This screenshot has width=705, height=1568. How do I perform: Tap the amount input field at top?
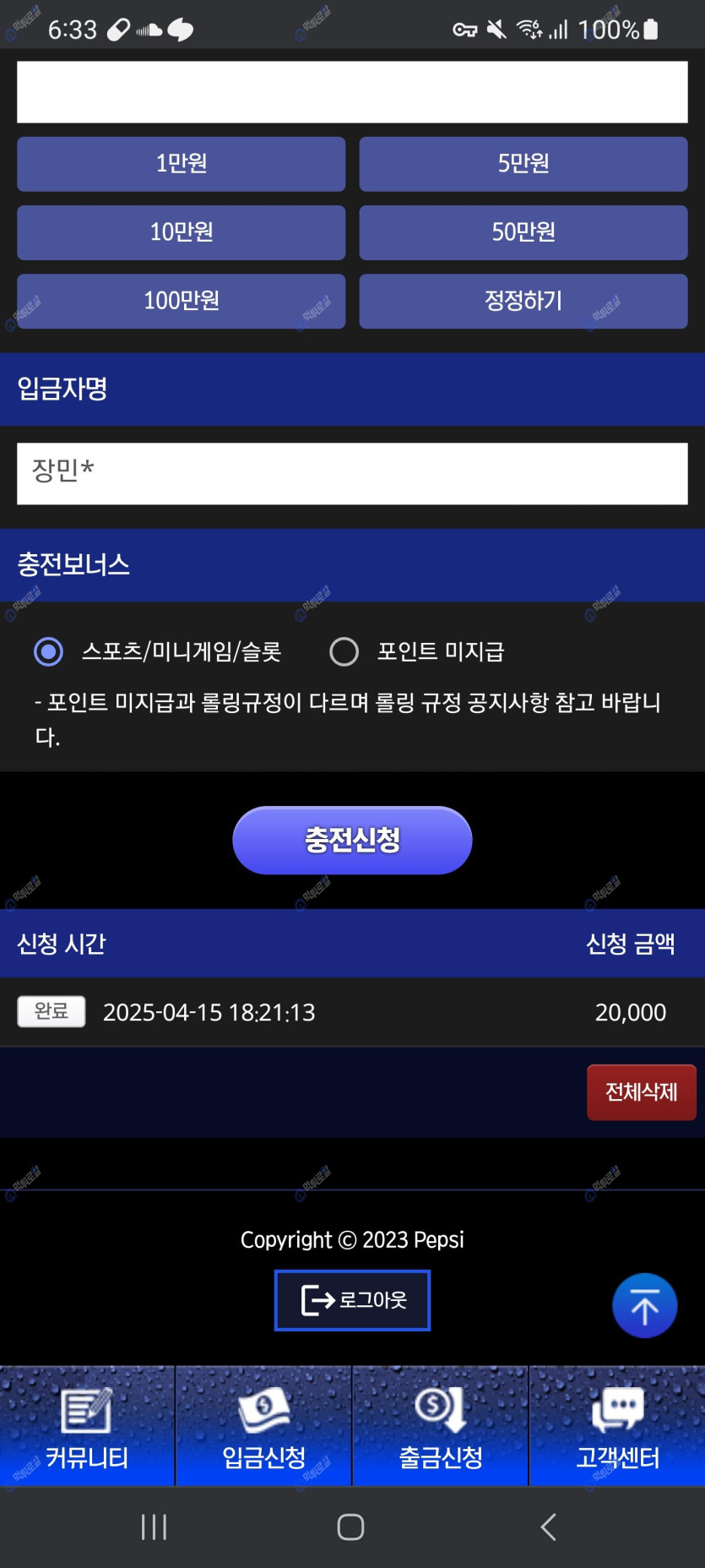(352, 92)
